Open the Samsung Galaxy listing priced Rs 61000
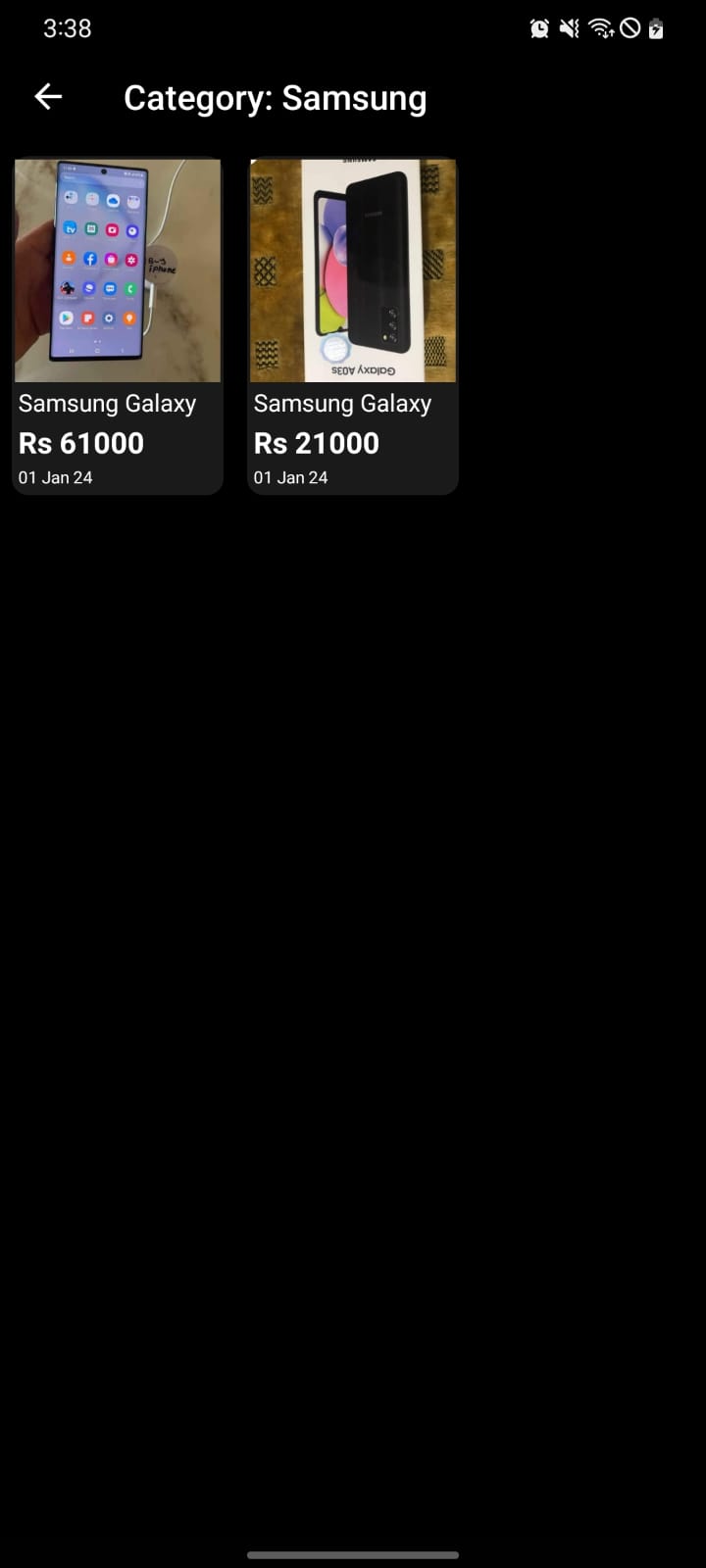 (118, 325)
